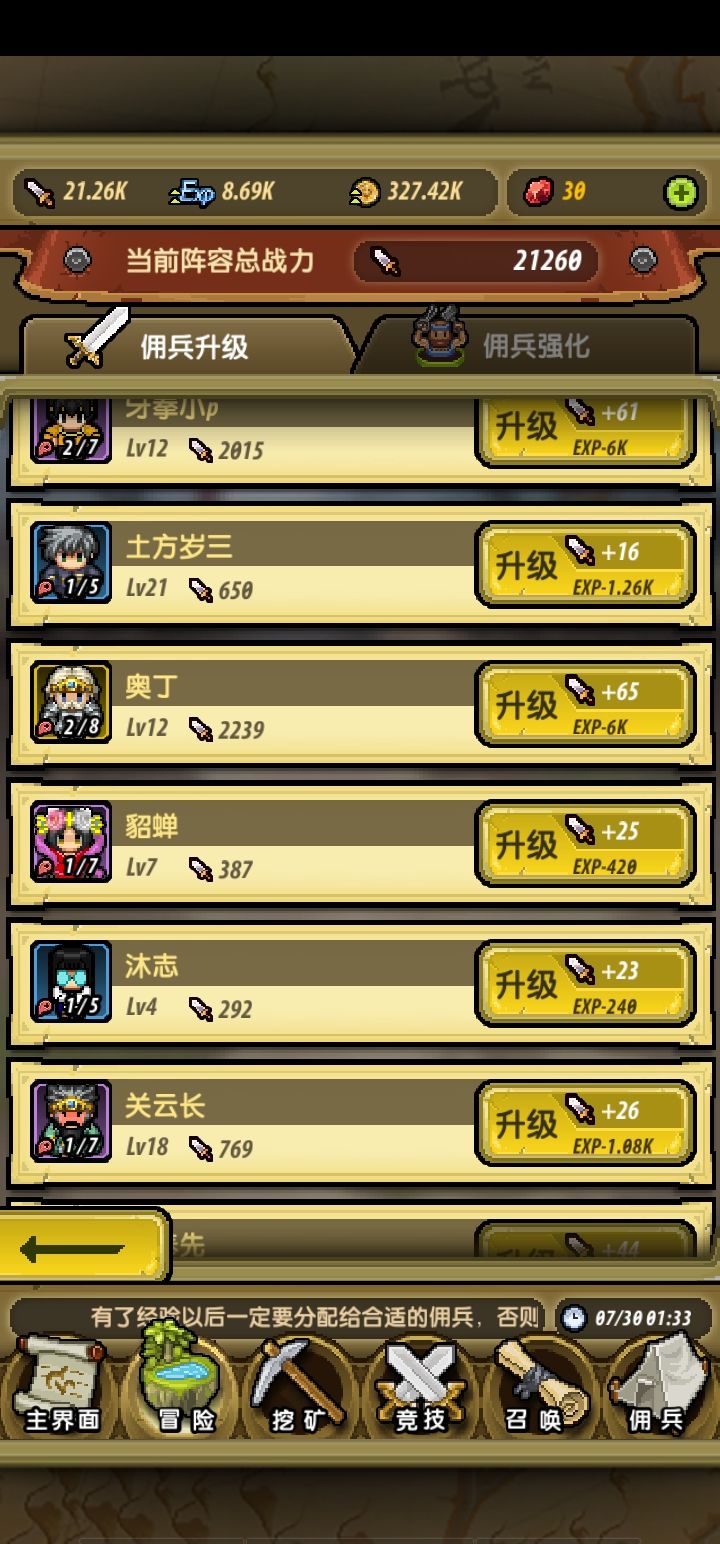
Task: Tap 奥丁's avatar portrait
Action: pyautogui.click(x=71, y=703)
